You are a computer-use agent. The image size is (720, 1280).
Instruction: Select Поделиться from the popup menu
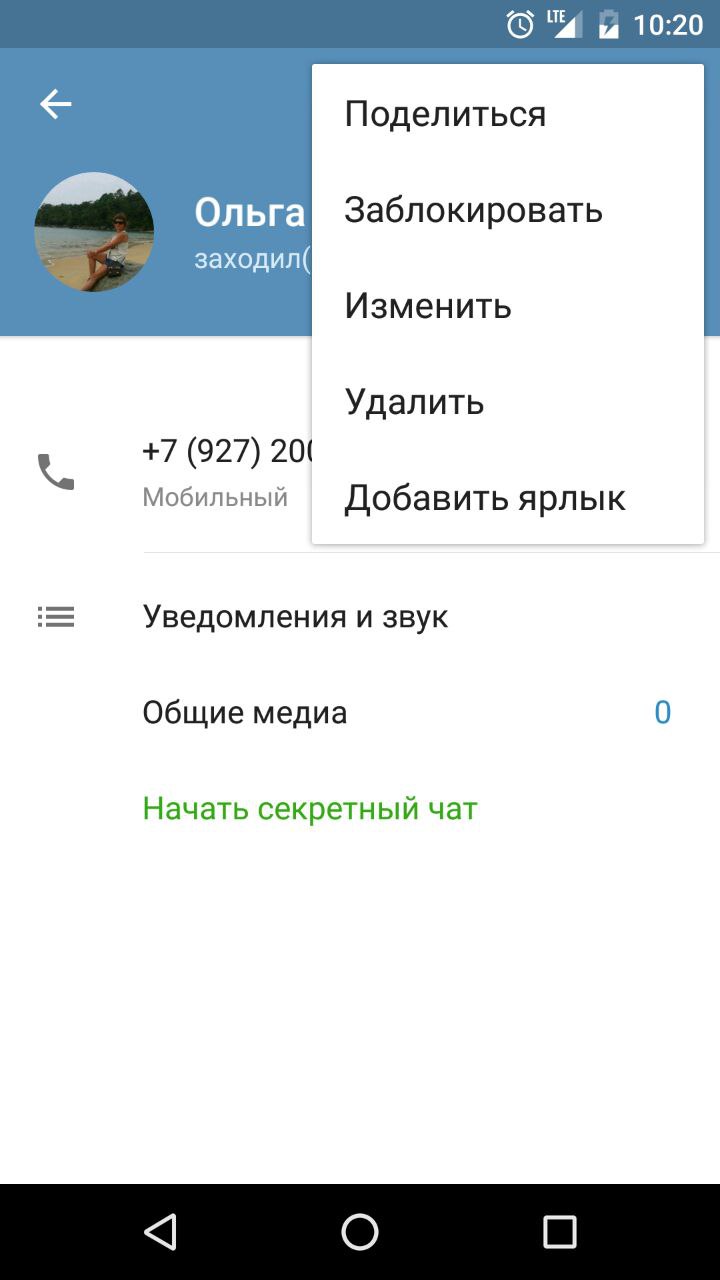(446, 114)
